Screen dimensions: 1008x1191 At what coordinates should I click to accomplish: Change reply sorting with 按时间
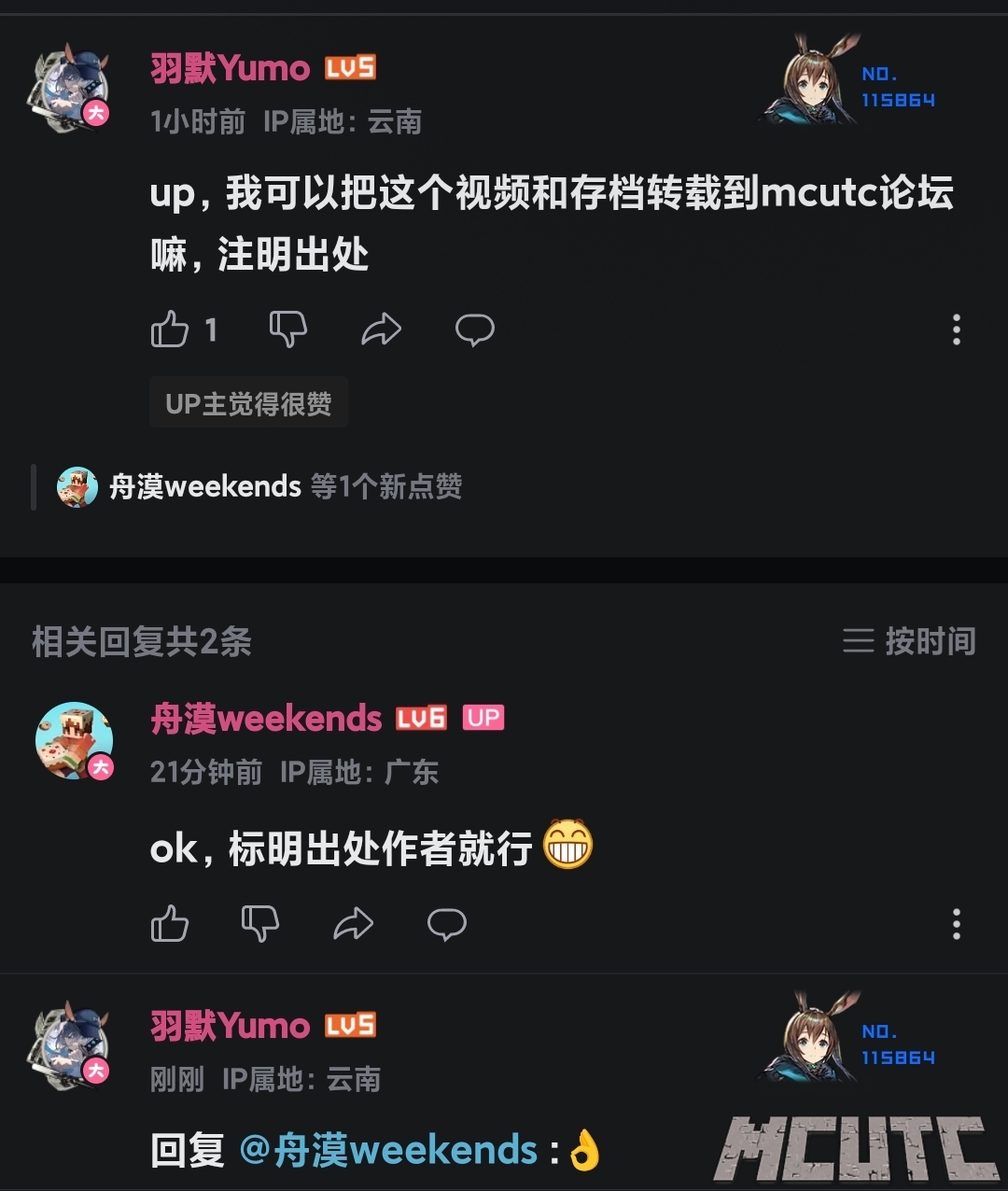tap(910, 641)
